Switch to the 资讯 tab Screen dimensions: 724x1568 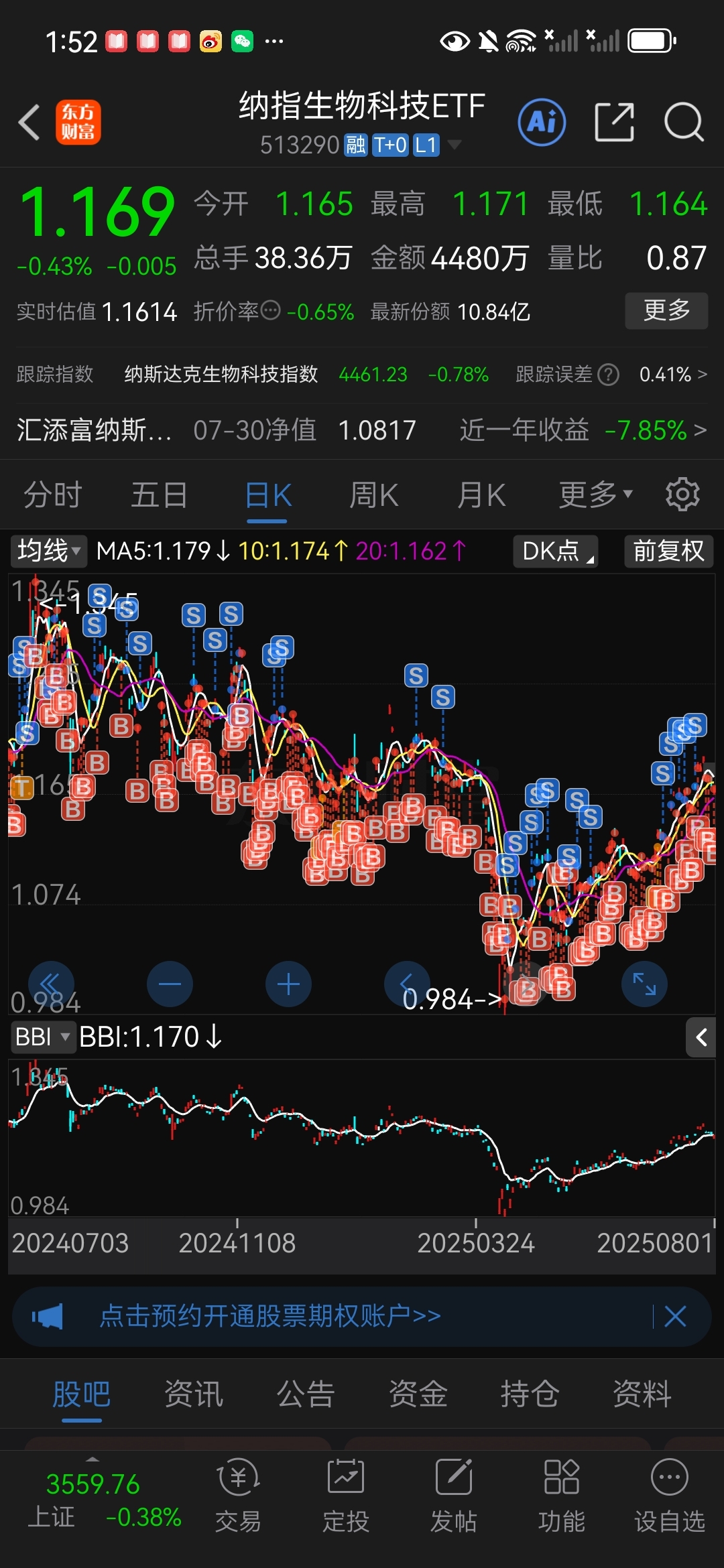click(194, 1394)
